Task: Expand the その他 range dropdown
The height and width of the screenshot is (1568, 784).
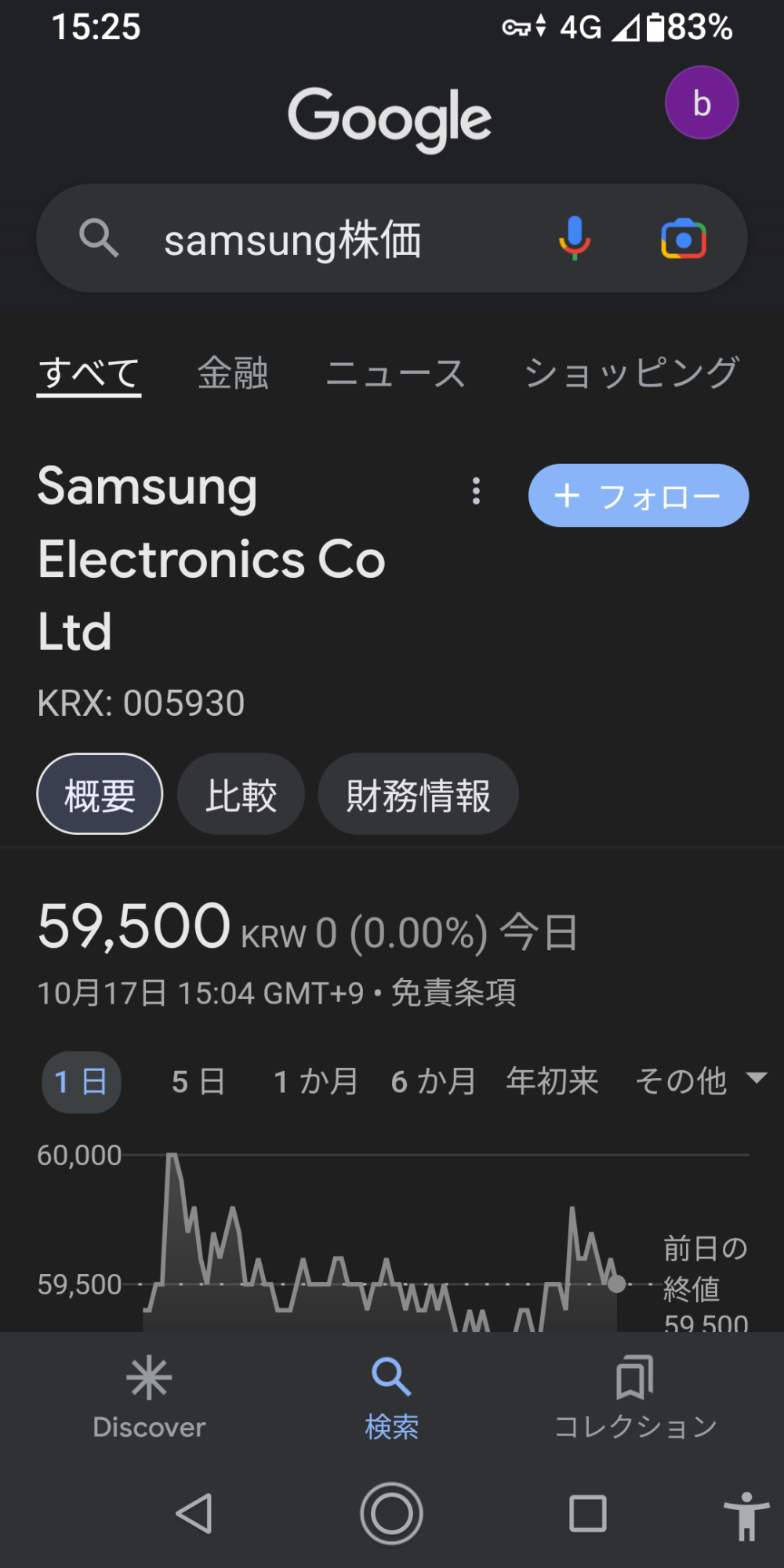Action: coord(700,1082)
